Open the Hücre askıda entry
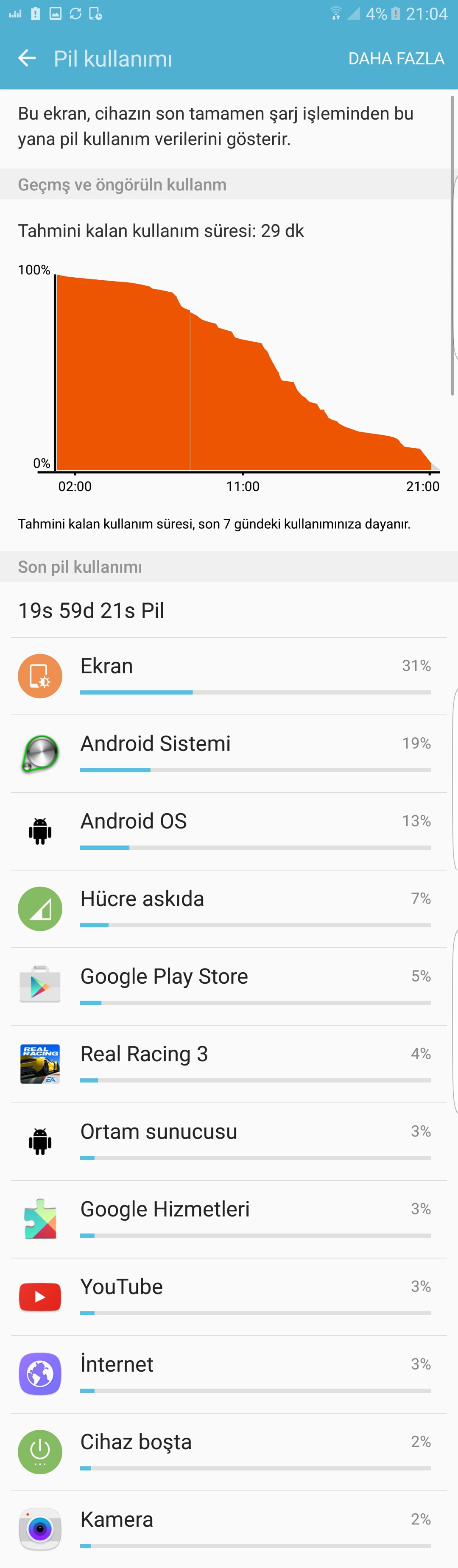Viewport: 458px width, 1568px height. point(229,909)
